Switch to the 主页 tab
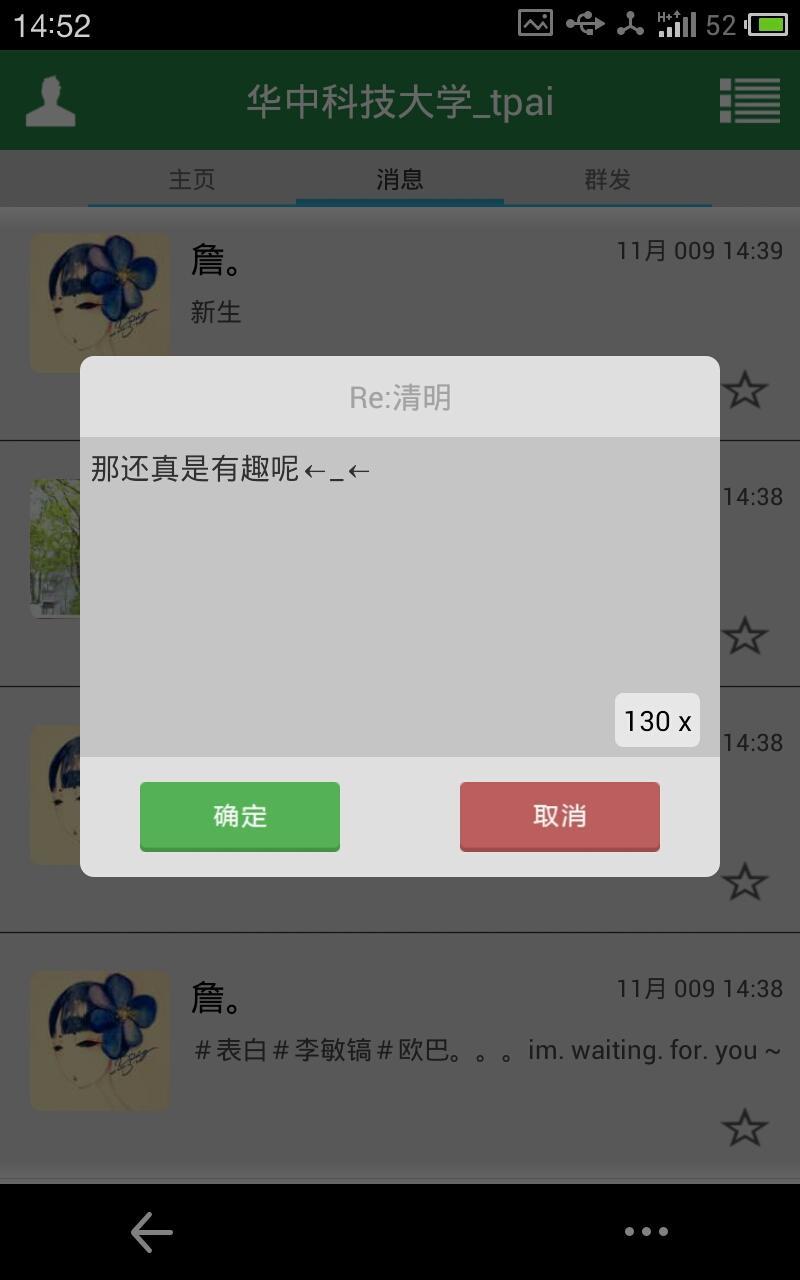Screen dimensions: 800x1280 pos(191,179)
